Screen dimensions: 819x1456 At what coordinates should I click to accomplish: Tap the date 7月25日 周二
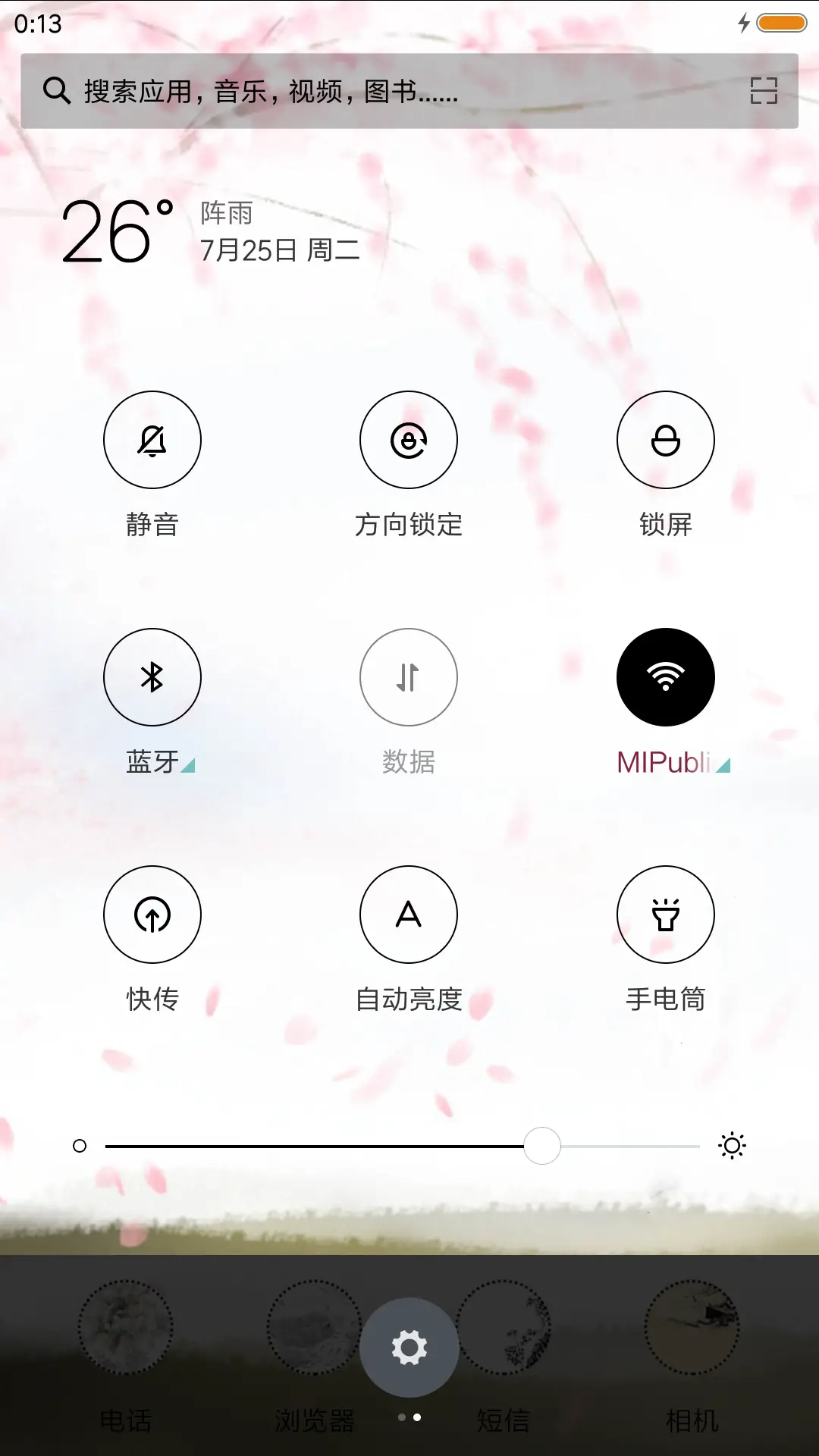[279, 250]
